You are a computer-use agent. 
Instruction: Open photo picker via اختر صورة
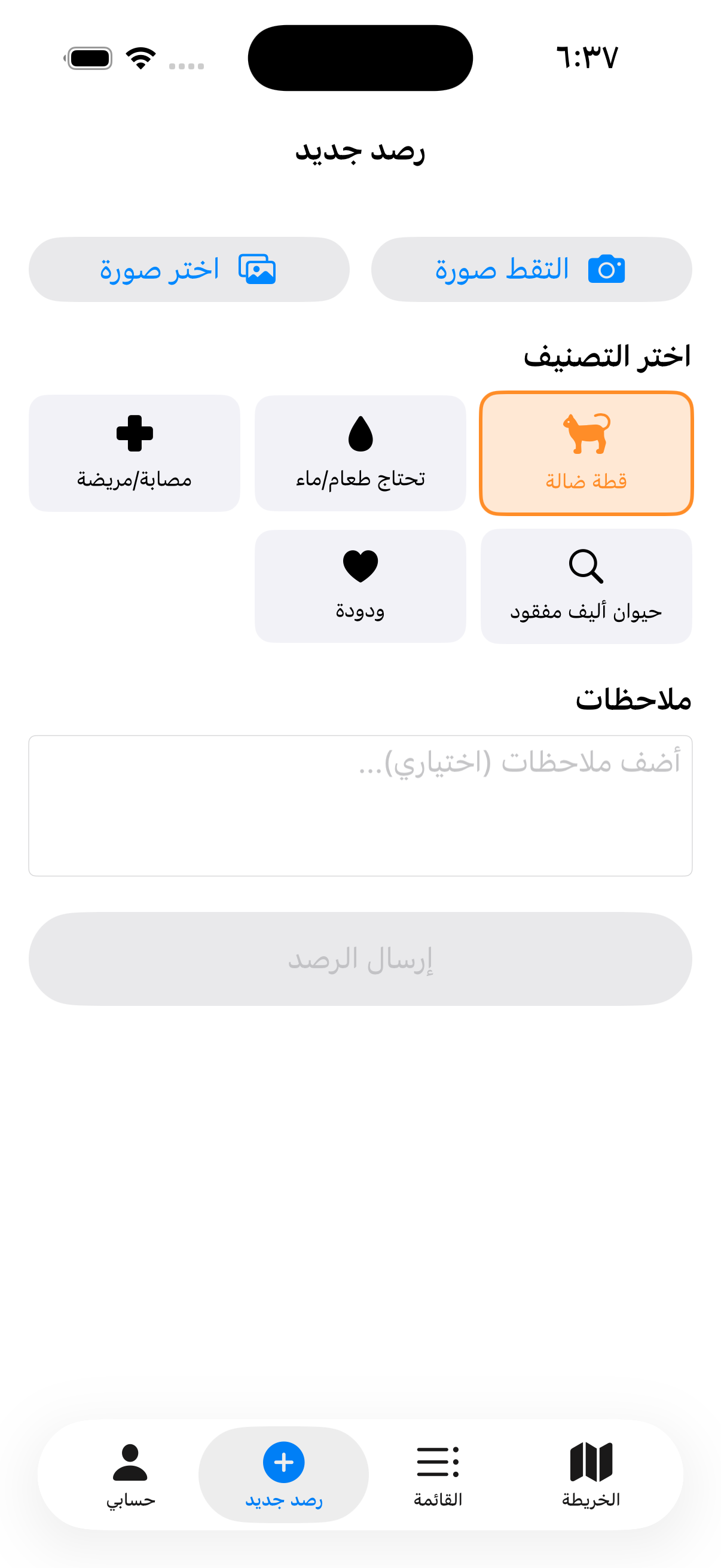point(188,269)
